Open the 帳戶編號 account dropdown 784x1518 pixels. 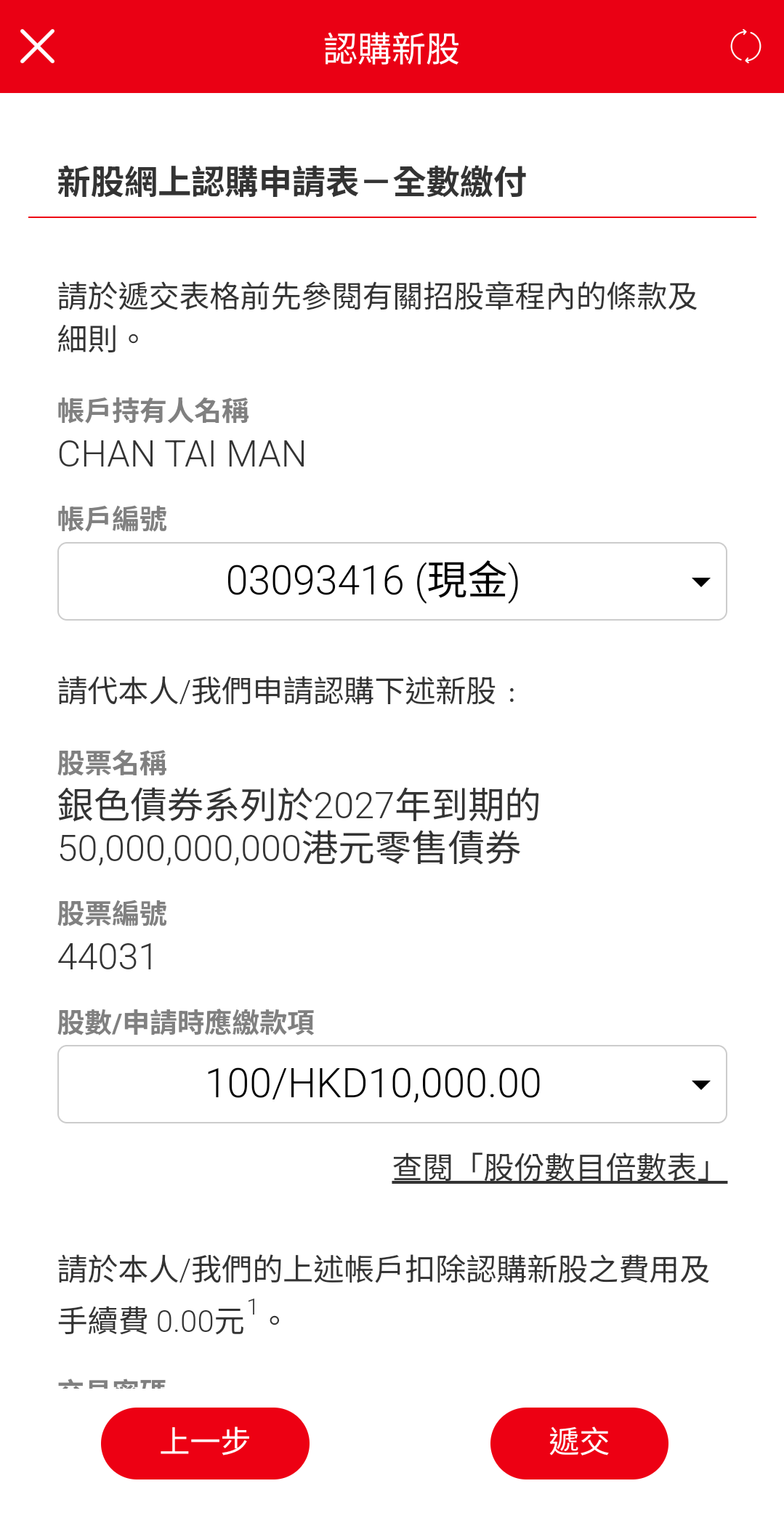pos(392,581)
